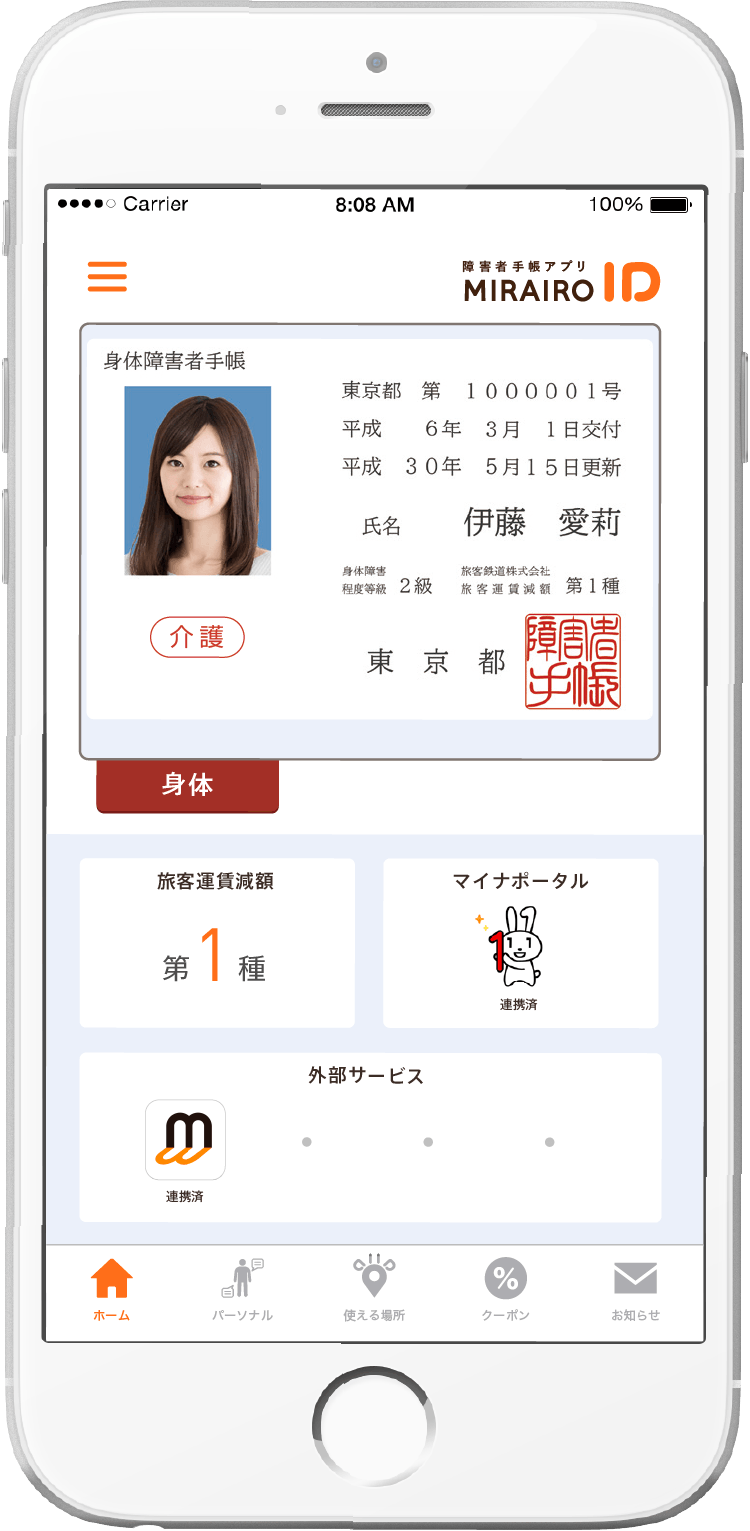
Task: Open the linked external service icon
Action: [x=185, y=1141]
